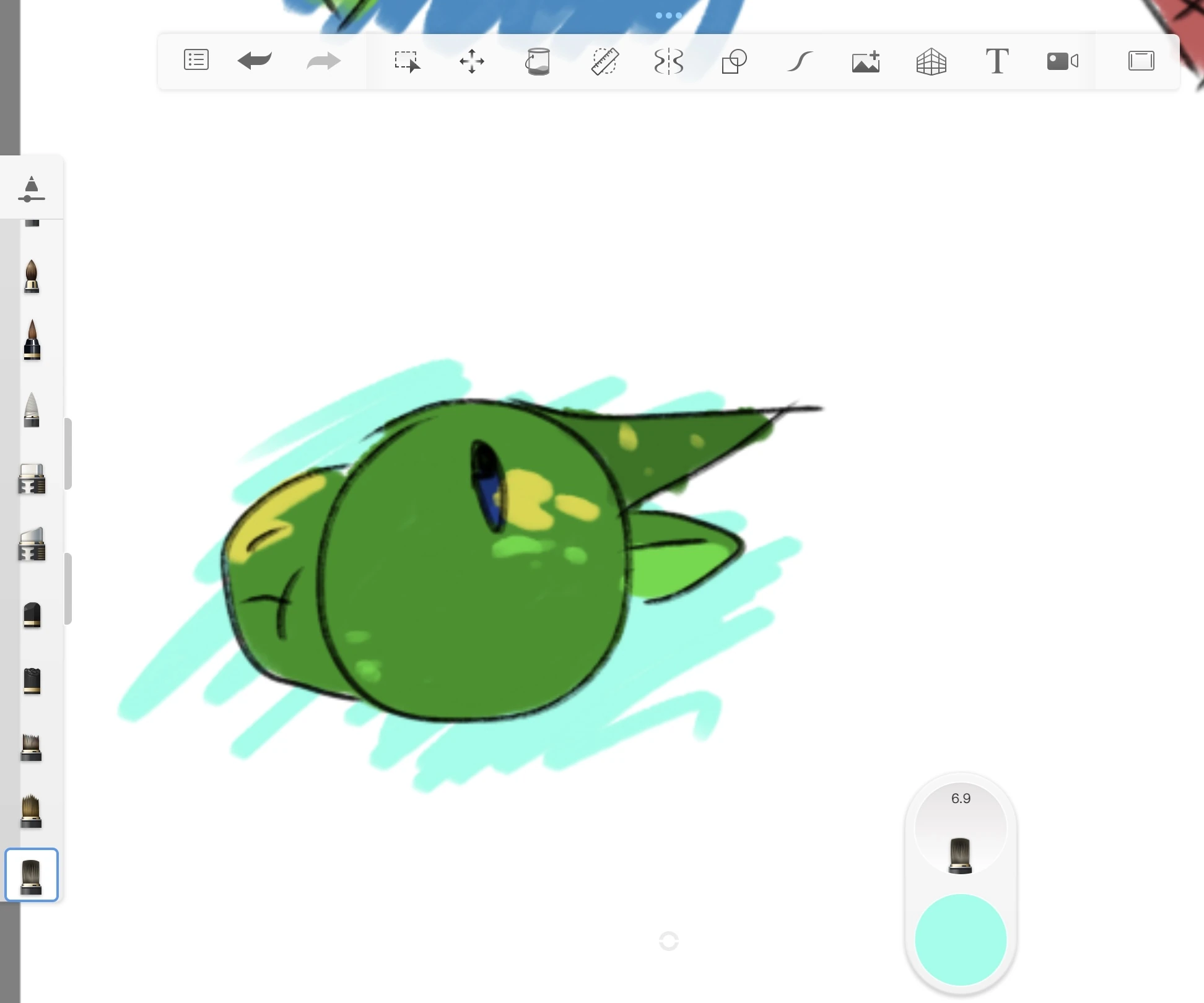Screen dimensions: 1204x1003
Task: Choose the paint bucket fill tool
Action: (x=538, y=61)
